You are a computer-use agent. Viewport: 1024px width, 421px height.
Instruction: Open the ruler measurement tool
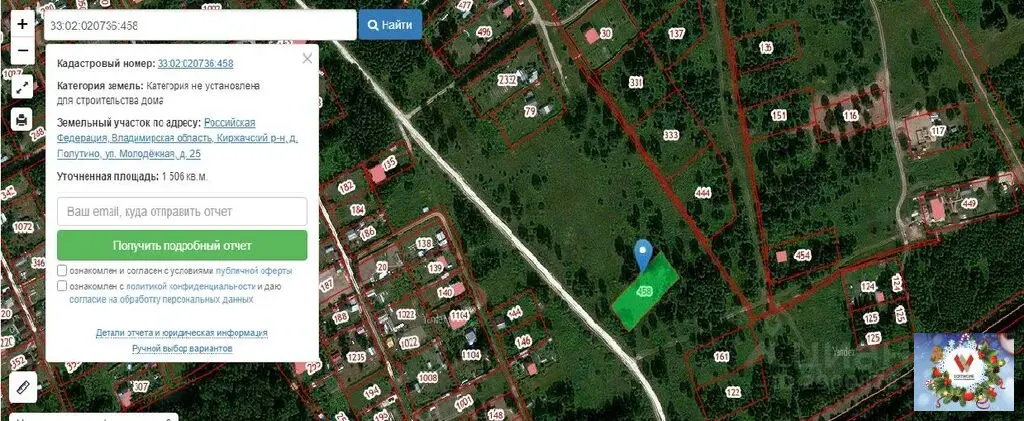(22, 386)
